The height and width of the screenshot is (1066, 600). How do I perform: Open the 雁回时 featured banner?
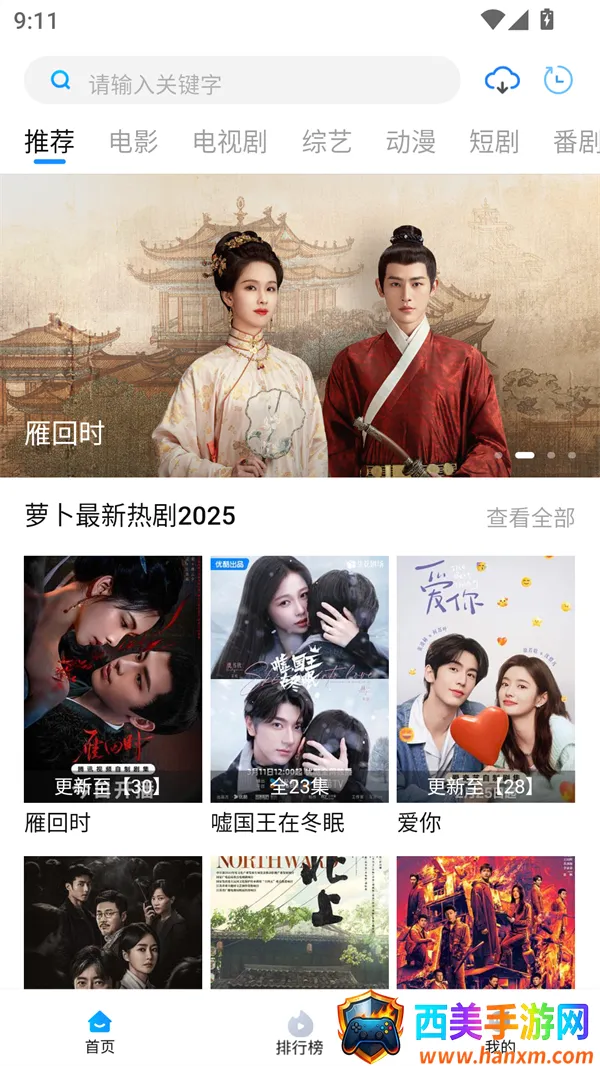(300, 325)
